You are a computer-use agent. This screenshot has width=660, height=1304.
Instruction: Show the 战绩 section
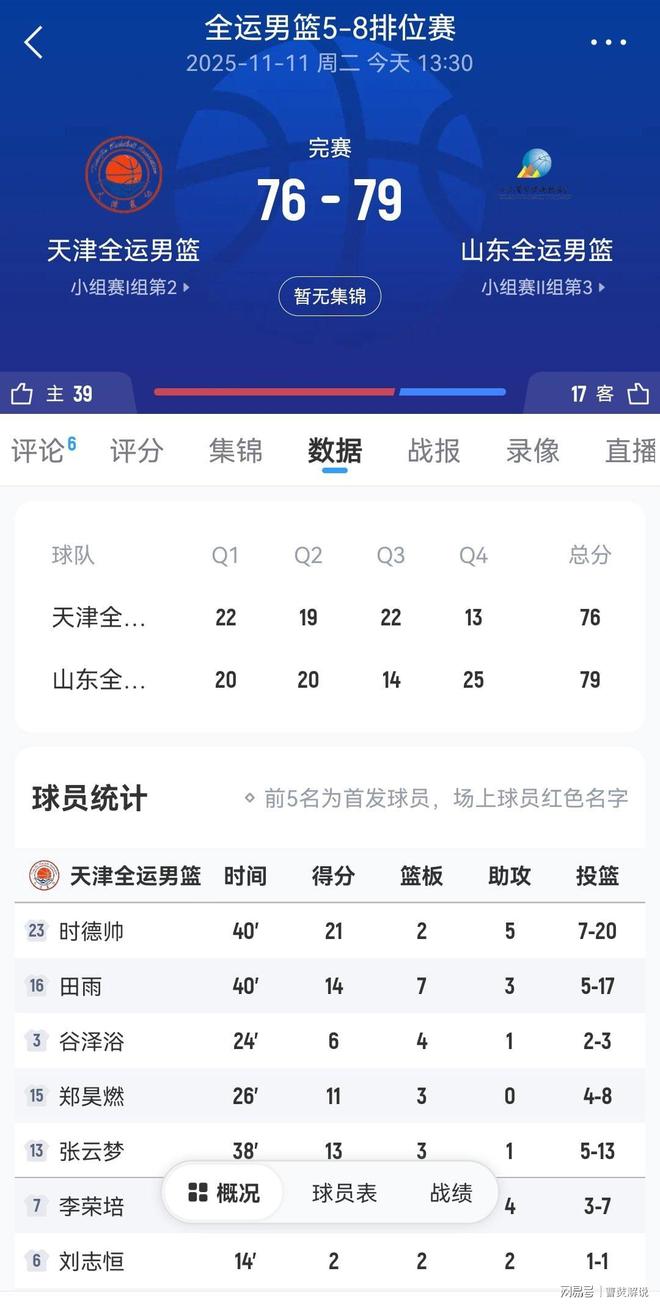(x=451, y=1193)
